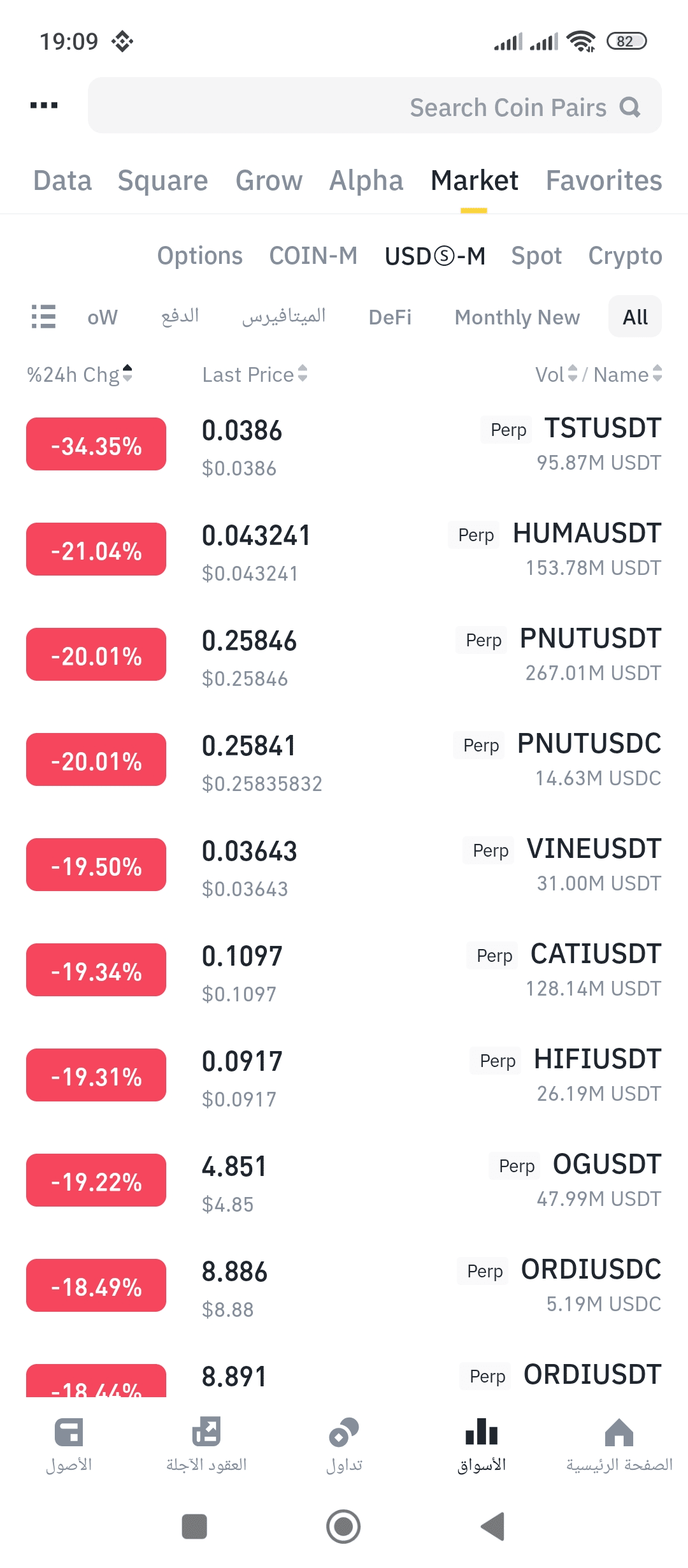Screen dimensions: 688x1568
Task: Switch to COIN-M futures
Action: pos(313,256)
